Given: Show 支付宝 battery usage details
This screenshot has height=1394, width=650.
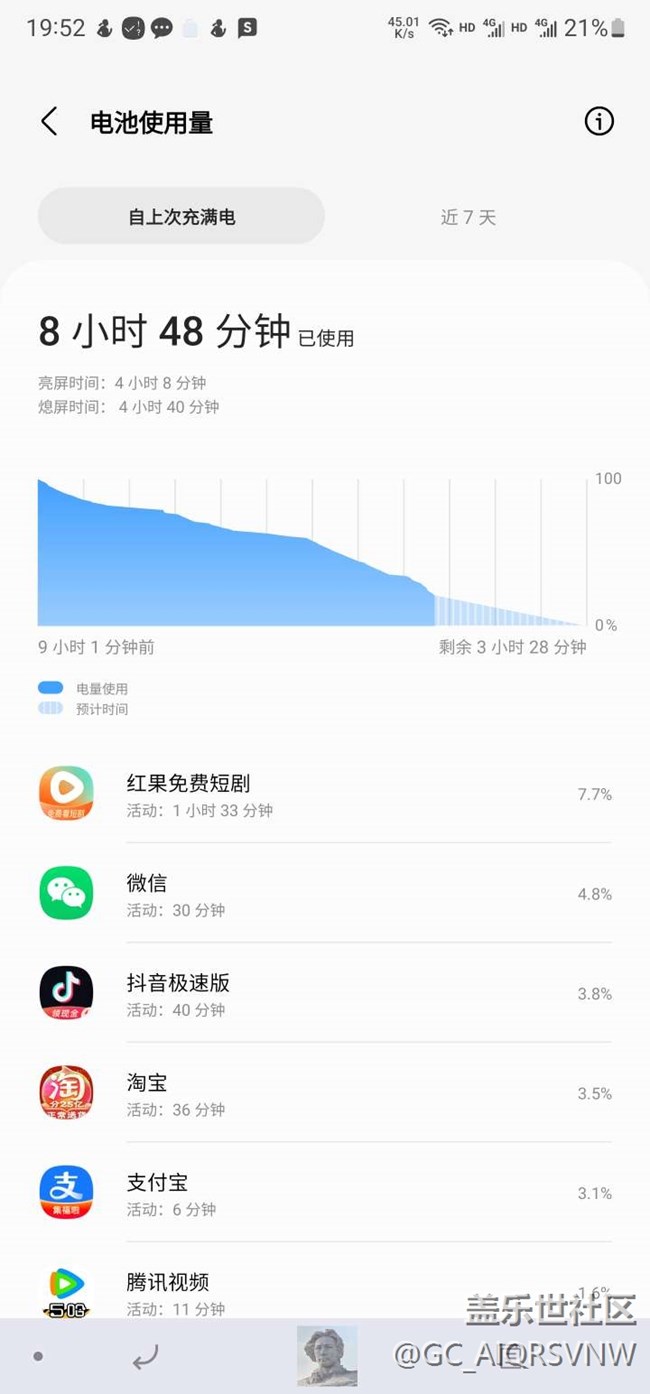Looking at the screenshot, I should point(325,1193).
